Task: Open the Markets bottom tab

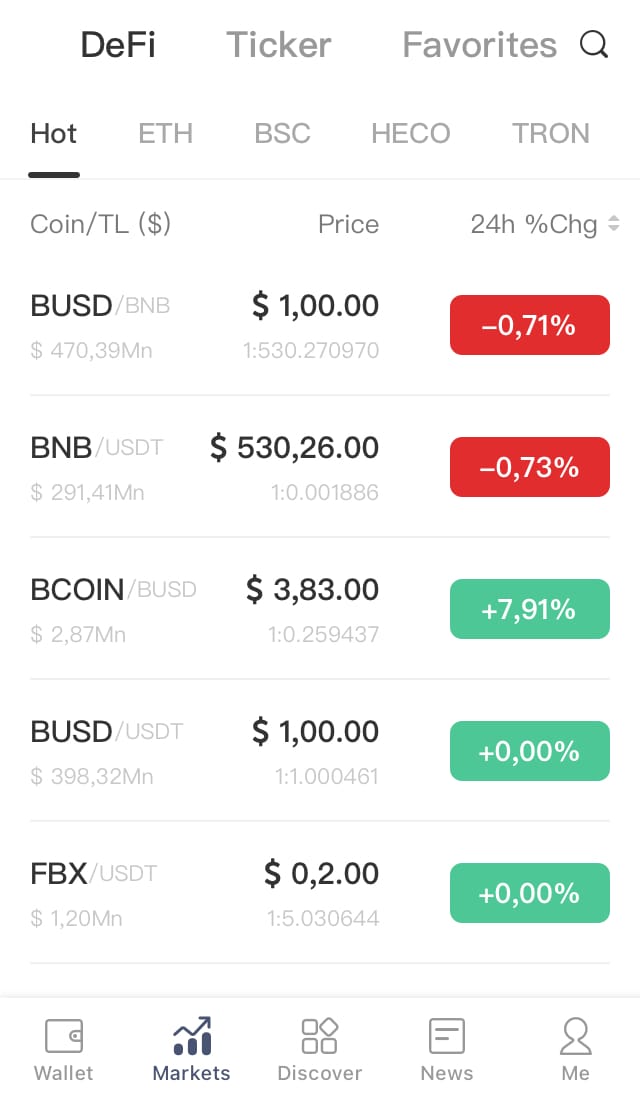Action: click(191, 1048)
